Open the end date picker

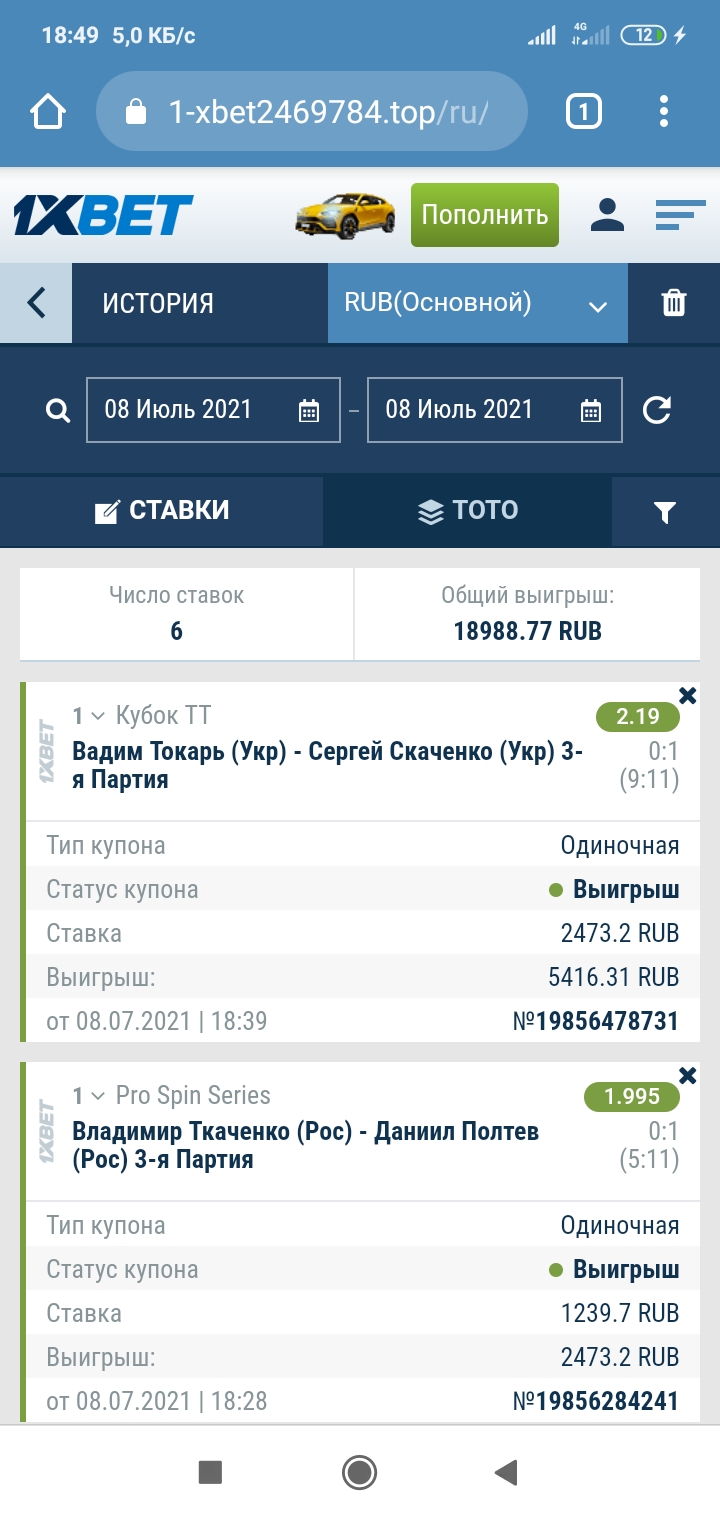click(x=495, y=410)
